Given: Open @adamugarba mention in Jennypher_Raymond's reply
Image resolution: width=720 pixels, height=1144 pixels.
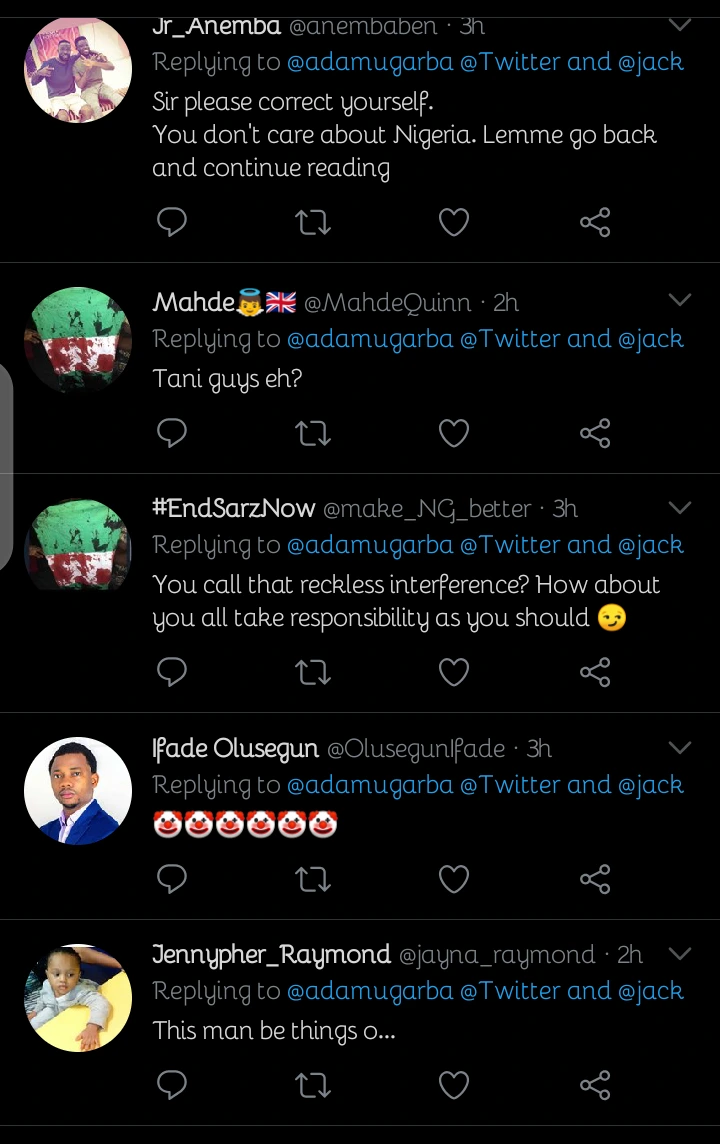Looking at the screenshot, I should [370, 991].
